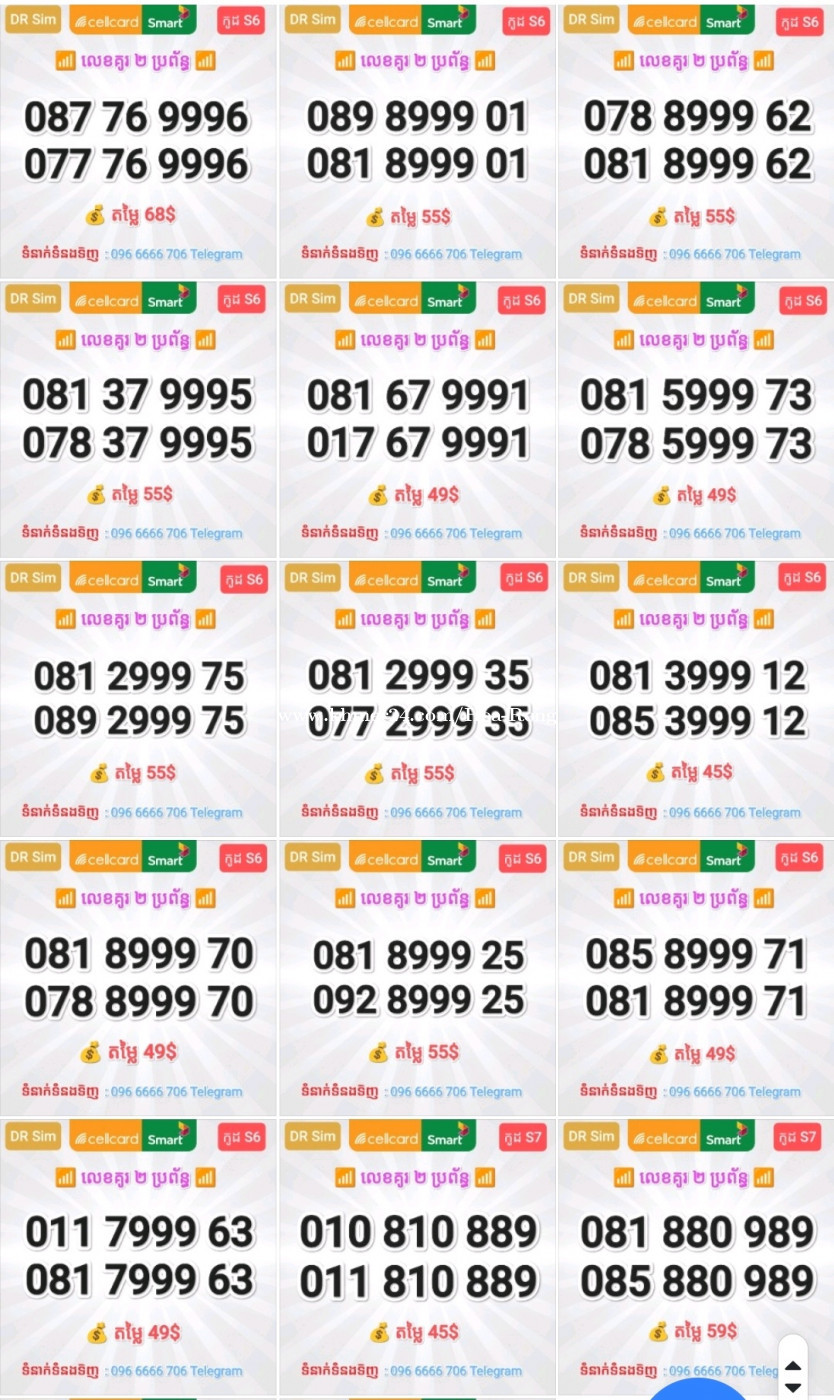Open the 011 7999 63 number image
The height and width of the screenshot is (1400, 834).
point(138,1257)
